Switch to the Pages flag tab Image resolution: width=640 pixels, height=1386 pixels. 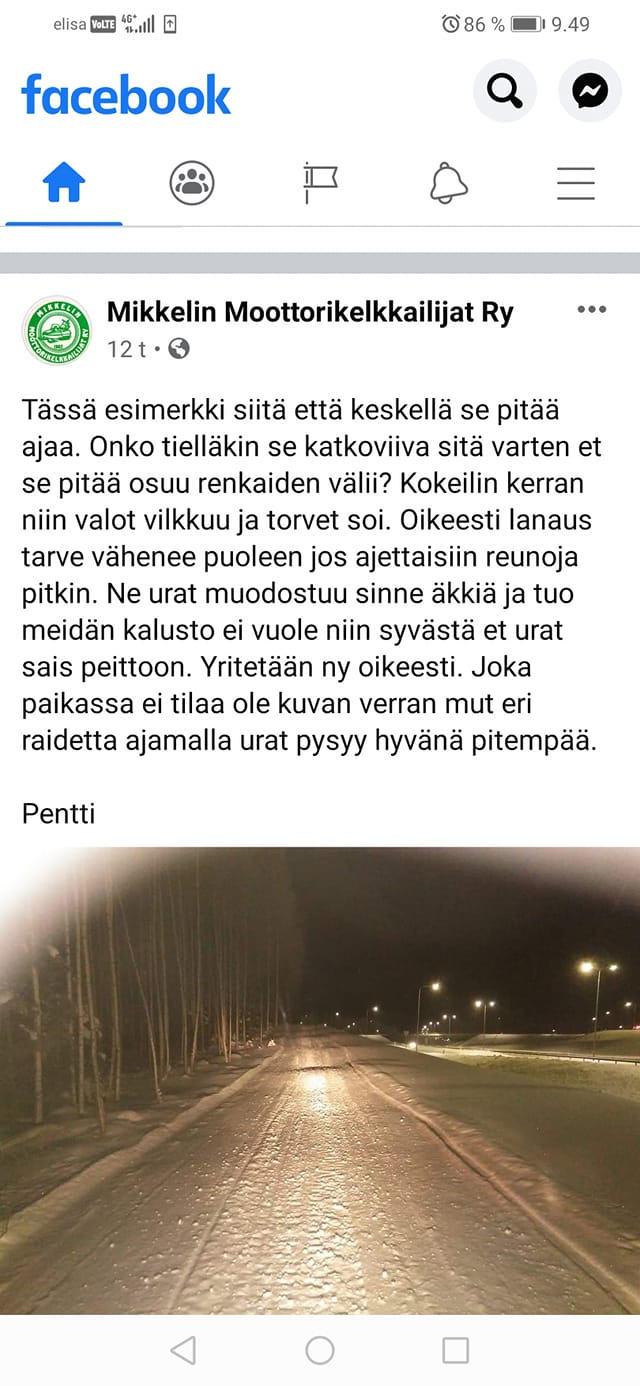(x=320, y=183)
